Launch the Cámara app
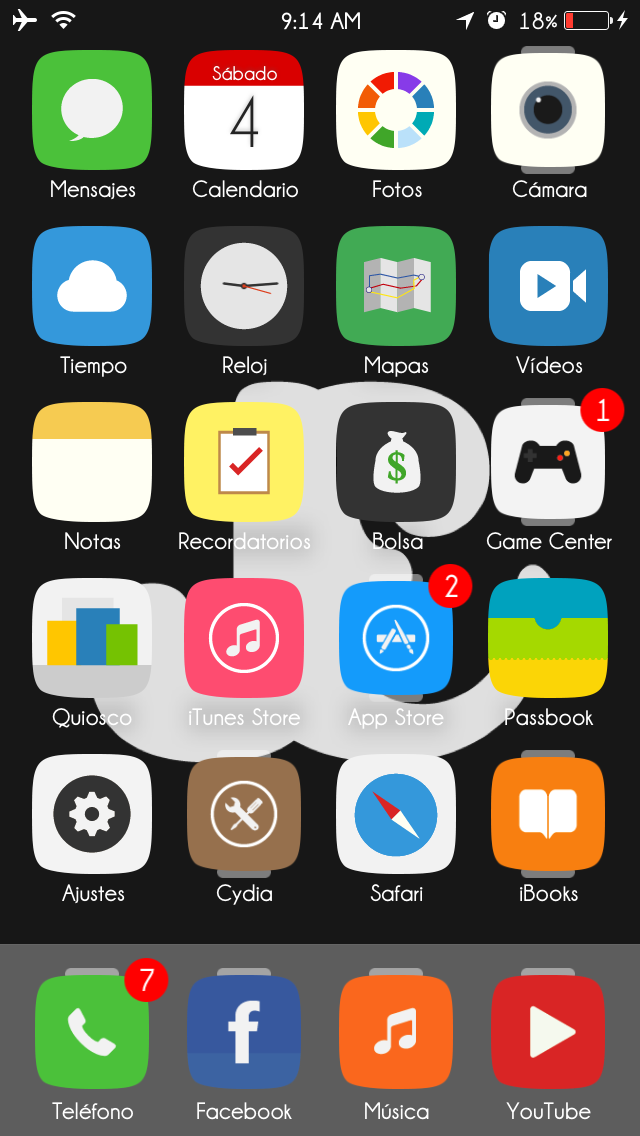Screen dimensions: 640x1136 548,110
